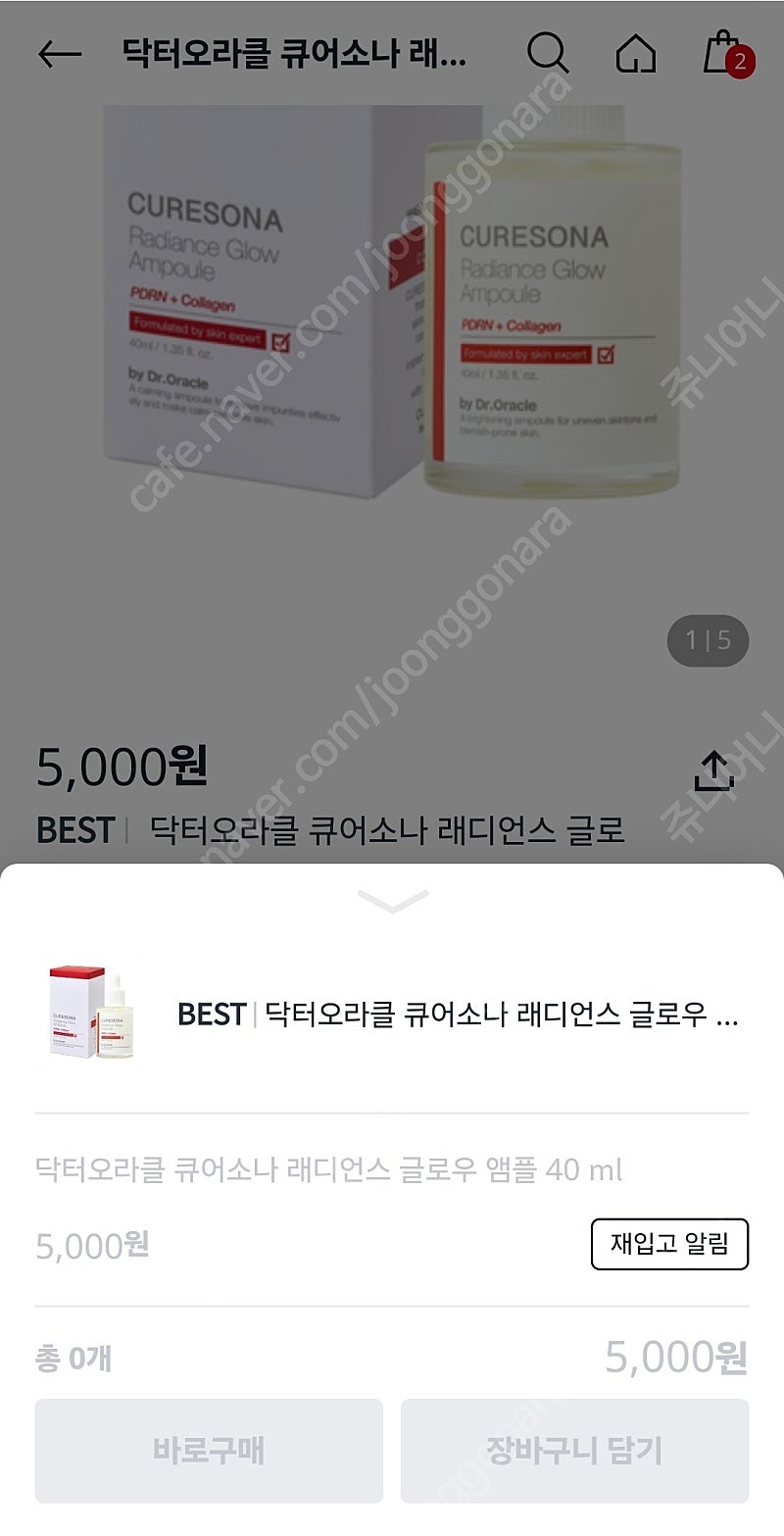This screenshot has height=1536, width=784.
Task: Open the search magnifier icon
Action: pos(548,54)
